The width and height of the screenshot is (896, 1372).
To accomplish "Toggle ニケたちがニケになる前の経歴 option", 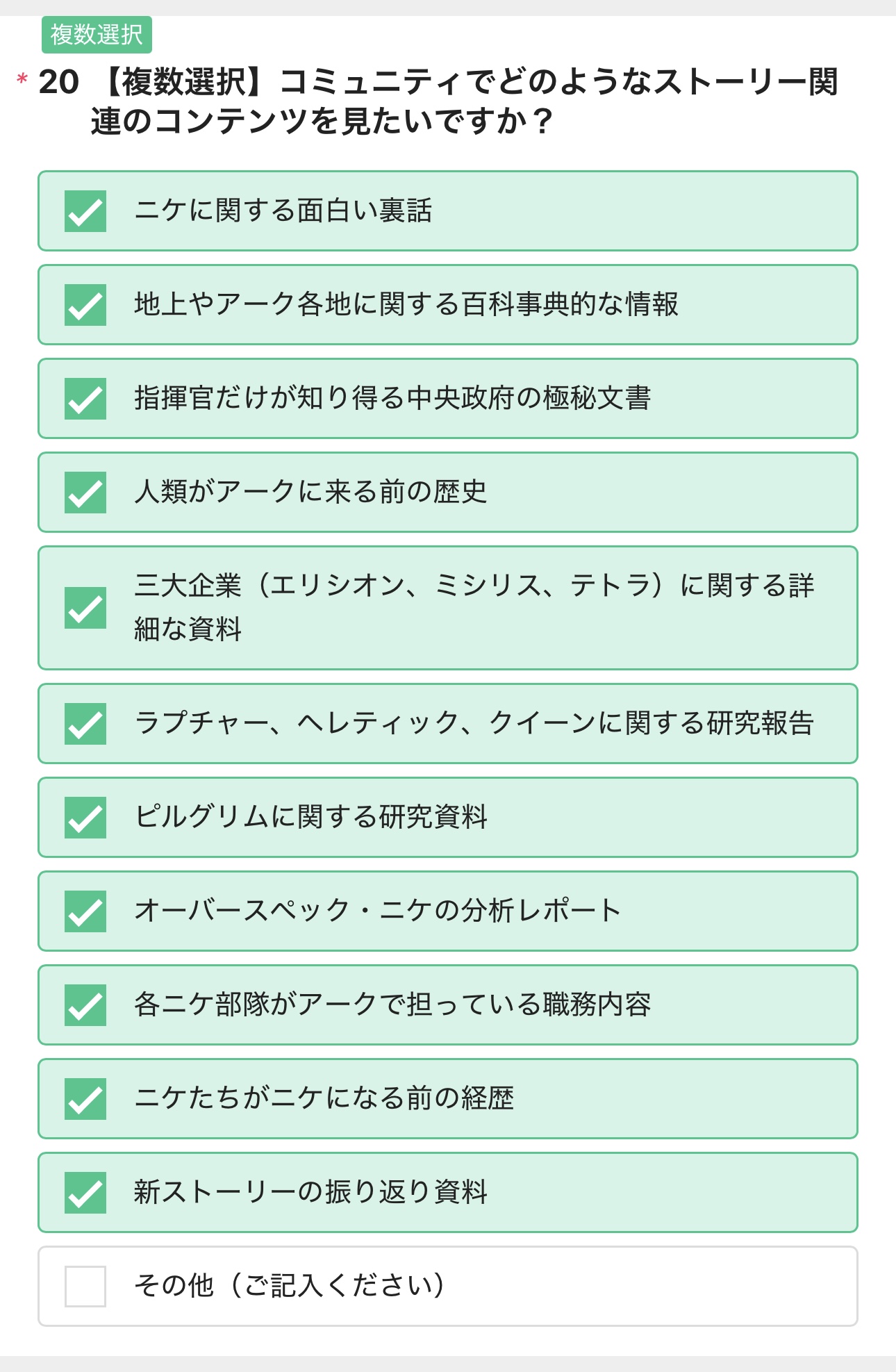I will coord(85,1099).
